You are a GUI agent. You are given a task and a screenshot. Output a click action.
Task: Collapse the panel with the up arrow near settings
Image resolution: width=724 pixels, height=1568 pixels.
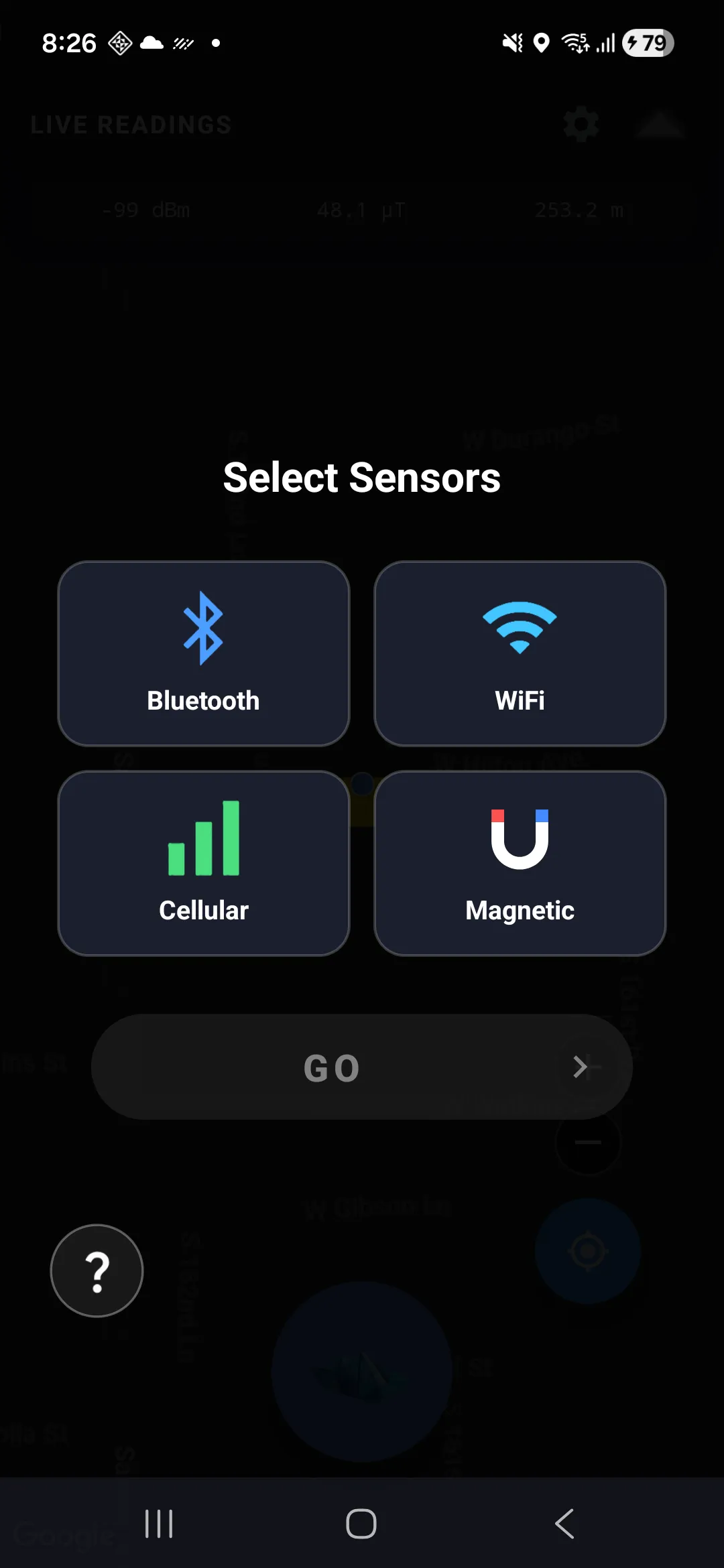pyautogui.click(x=659, y=124)
